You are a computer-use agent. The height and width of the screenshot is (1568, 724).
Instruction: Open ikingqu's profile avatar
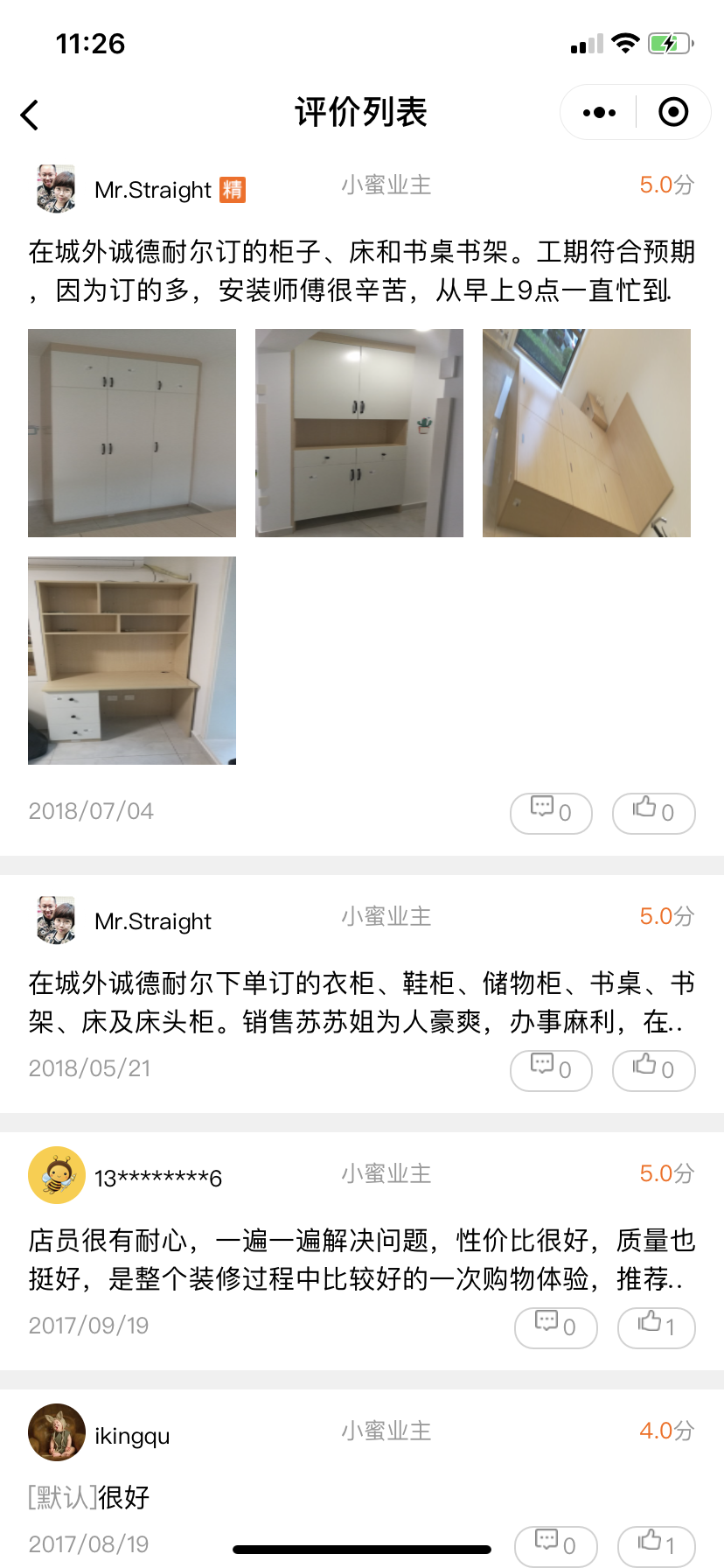pyautogui.click(x=57, y=1432)
